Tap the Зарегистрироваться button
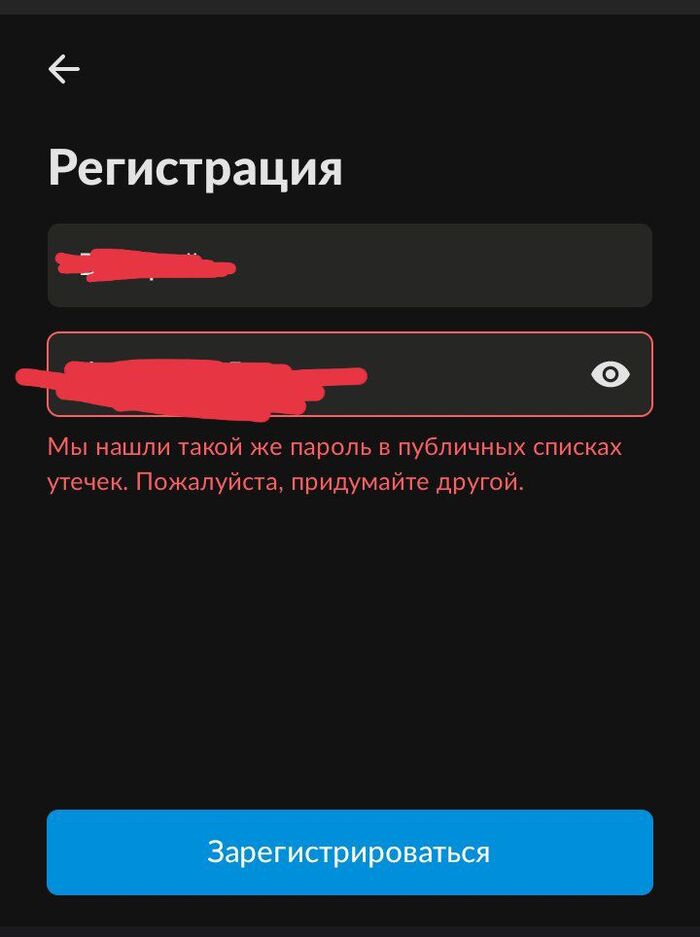The width and height of the screenshot is (700, 937). 349,852
